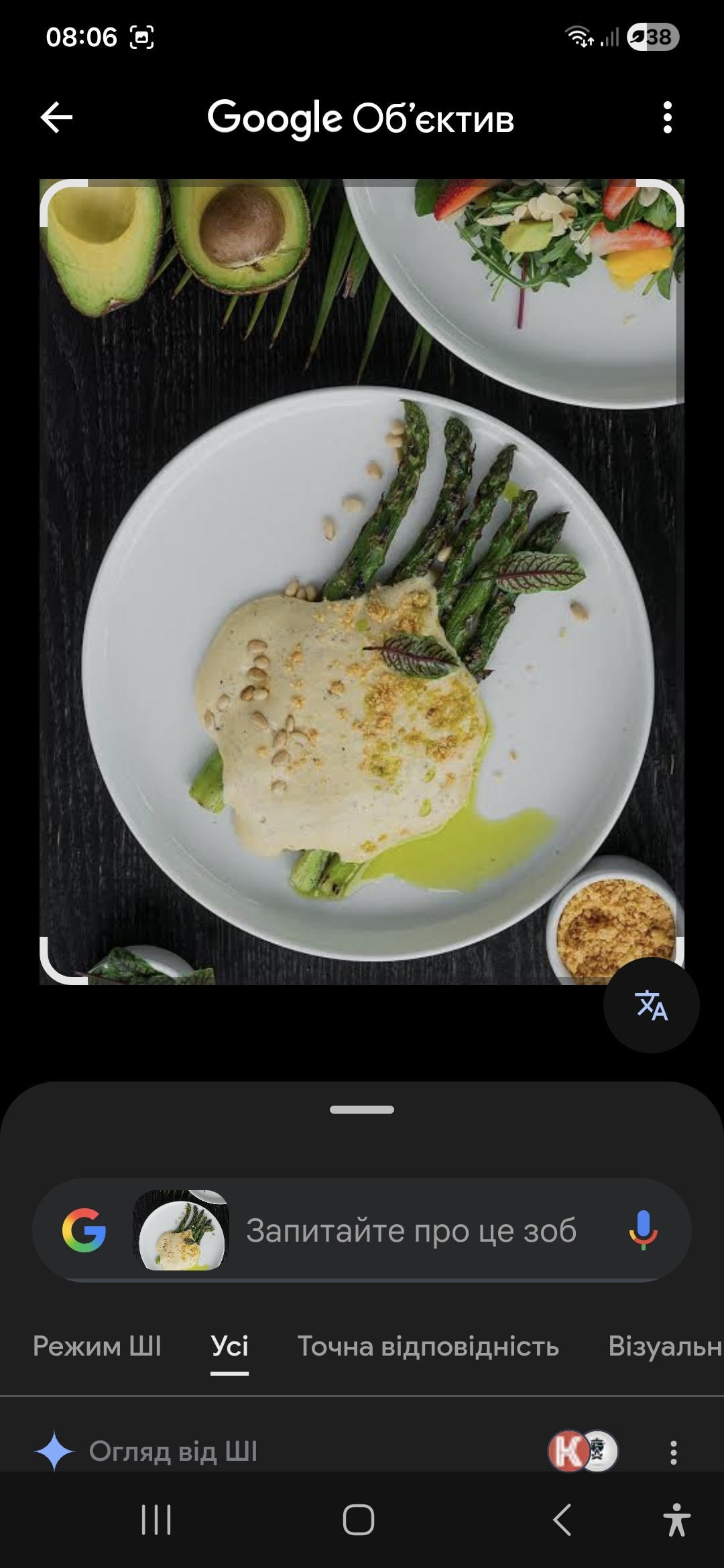Screen dimensions: 724x1568
Task: Open the Google Lens overflow menu
Action: (x=667, y=118)
